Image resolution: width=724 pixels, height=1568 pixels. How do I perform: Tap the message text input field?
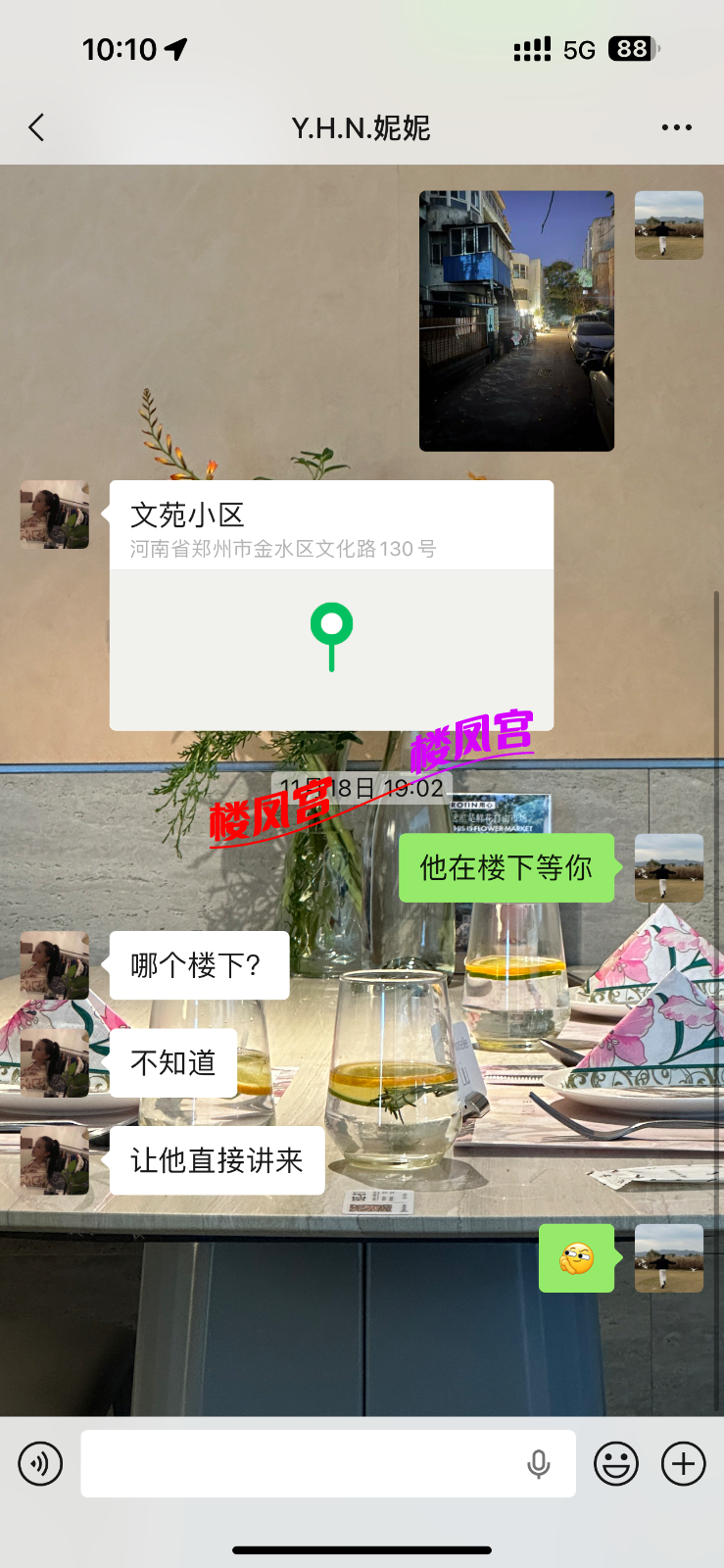click(x=294, y=1463)
